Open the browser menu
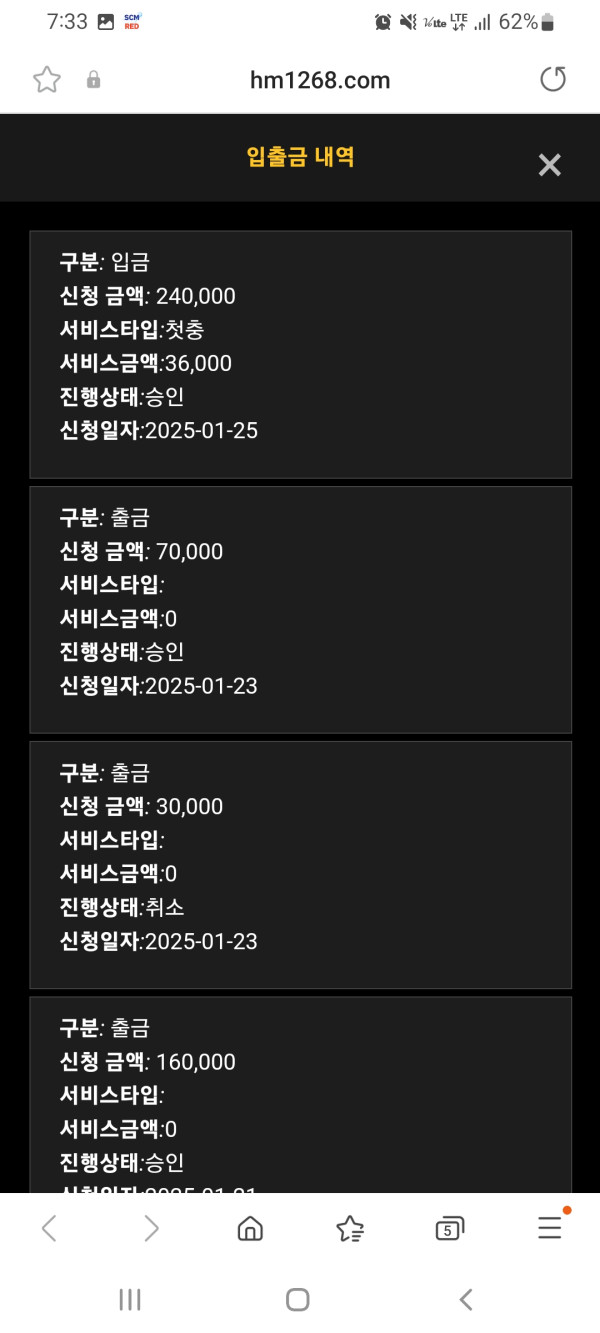Screen dimensions: 600x1333 tap(549, 1227)
